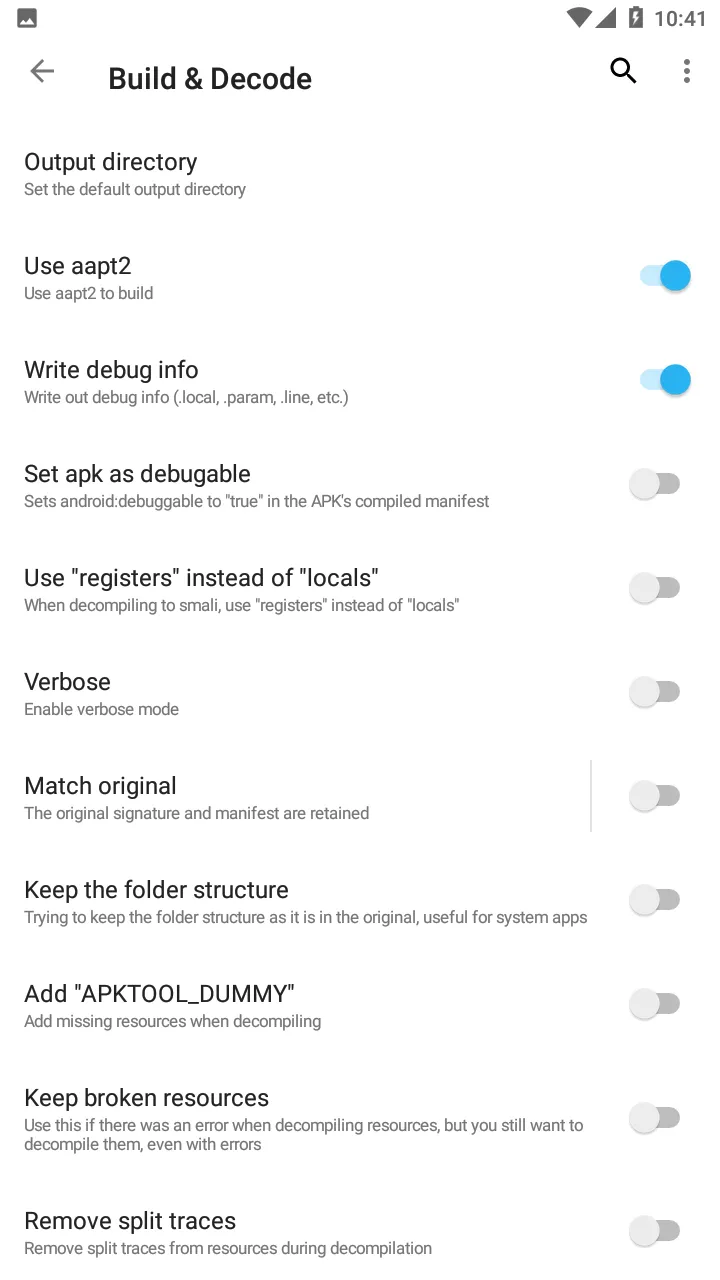Disable Write debug info
This screenshot has height=1280, width=720.
[664, 380]
